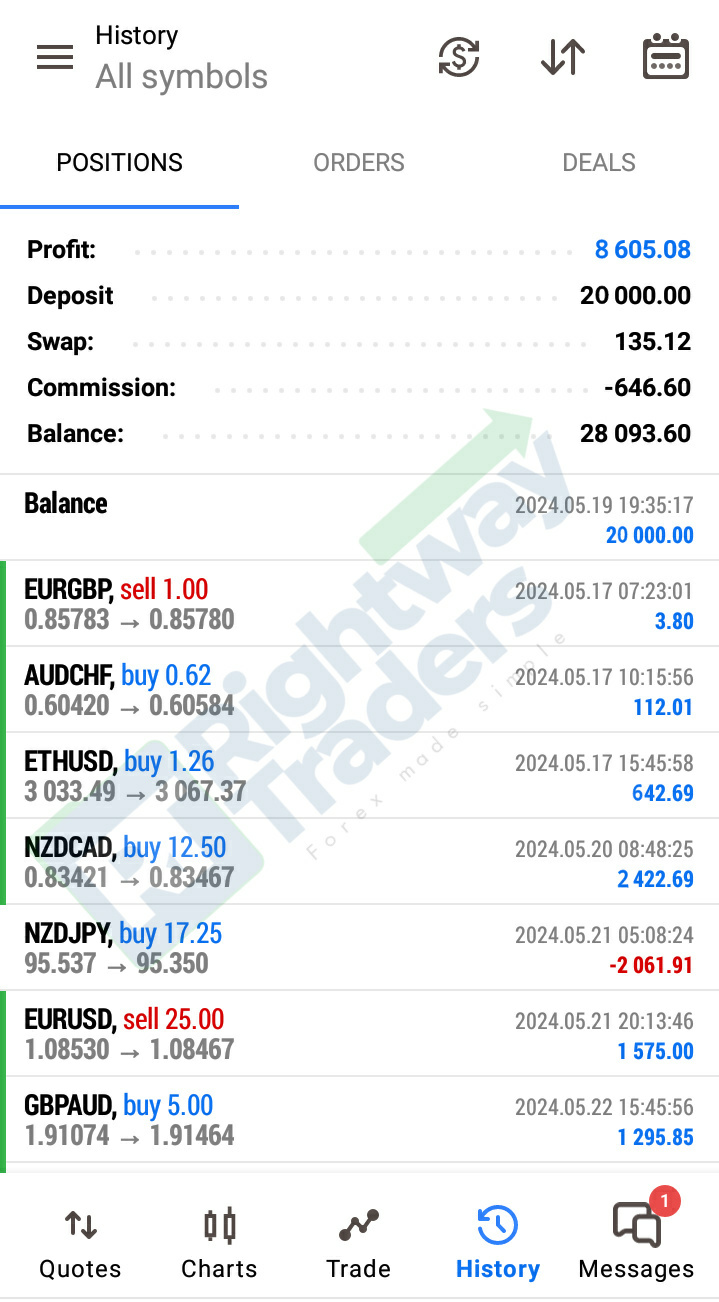Open Messages with one unread badge
Viewport: 719px width, 1302px height.
click(x=636, y=1243)
